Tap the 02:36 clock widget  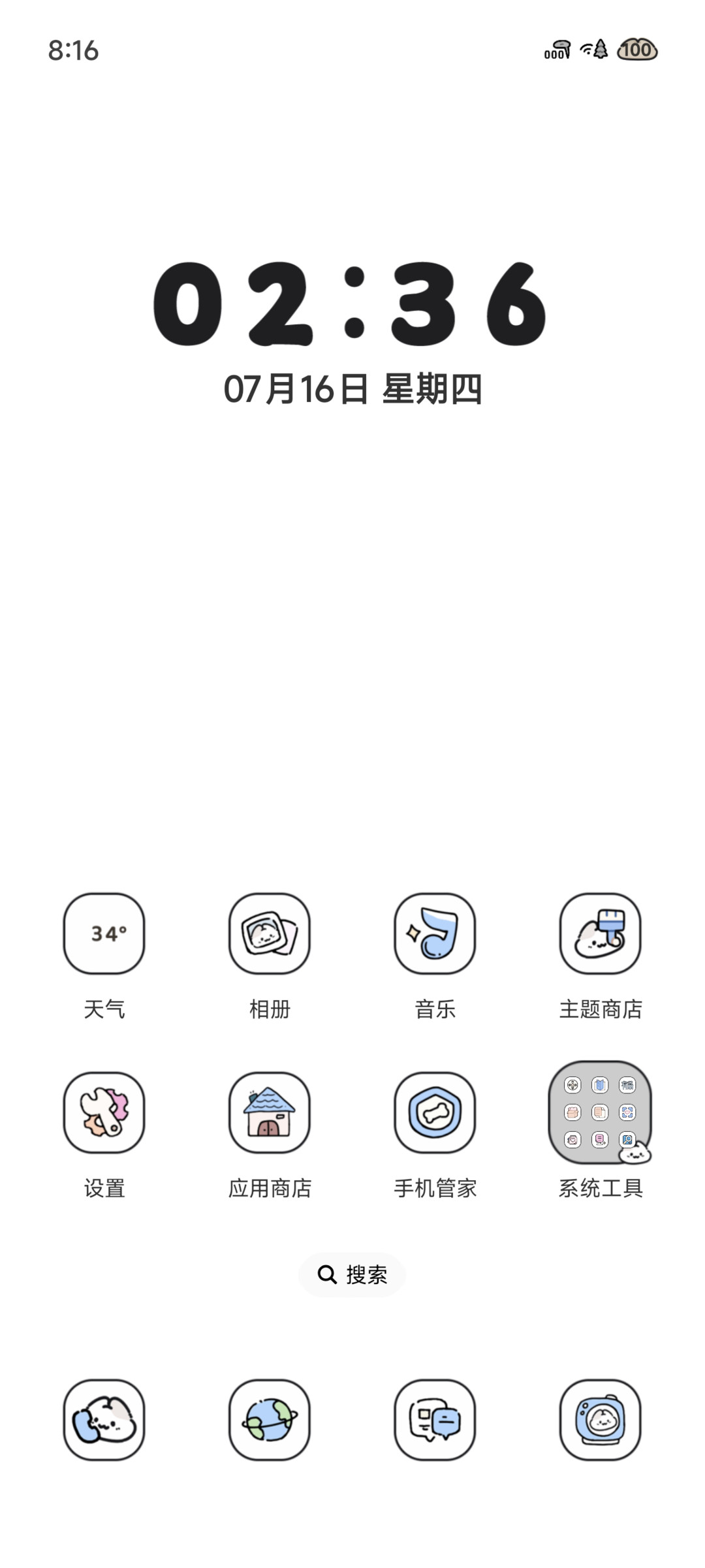pos(351,304)
